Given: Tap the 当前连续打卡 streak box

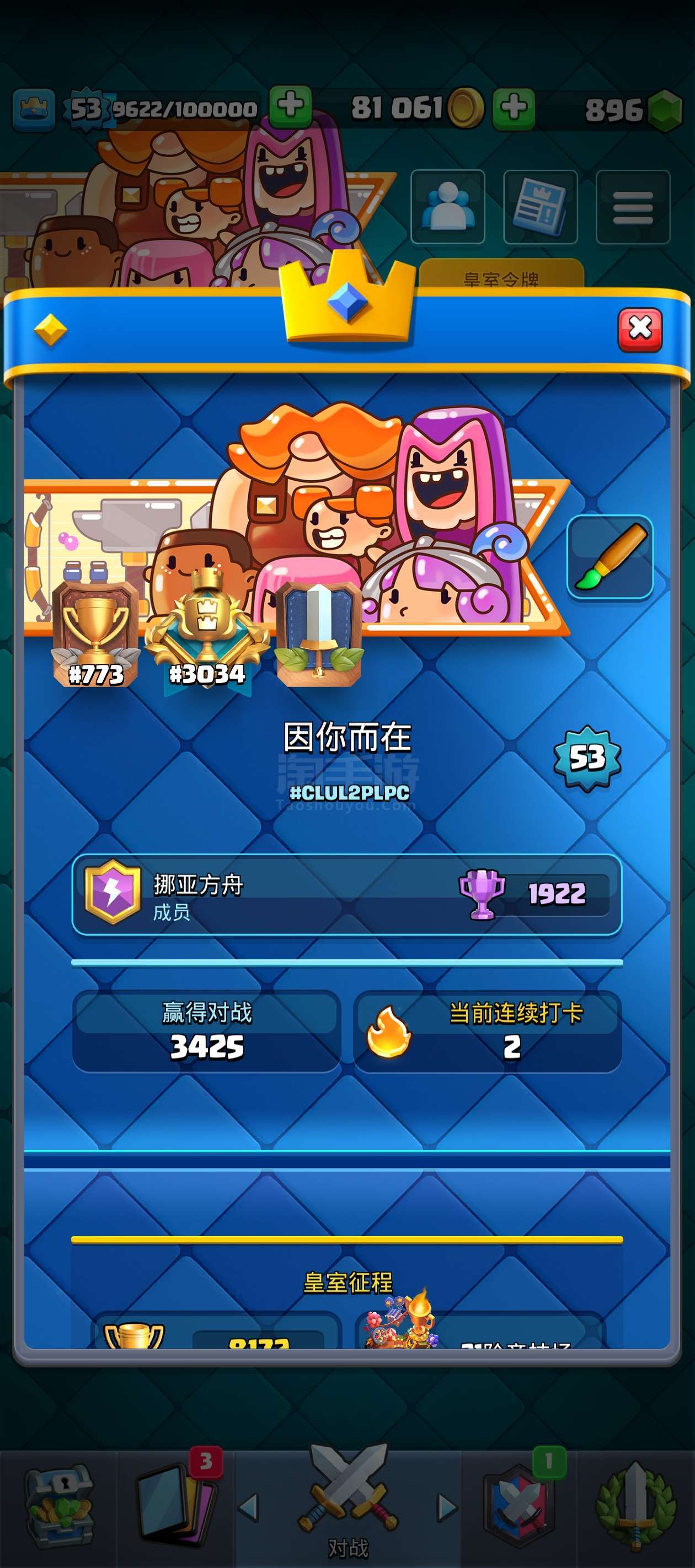Looking at the screenshot, I should [x=488, y=1031].
